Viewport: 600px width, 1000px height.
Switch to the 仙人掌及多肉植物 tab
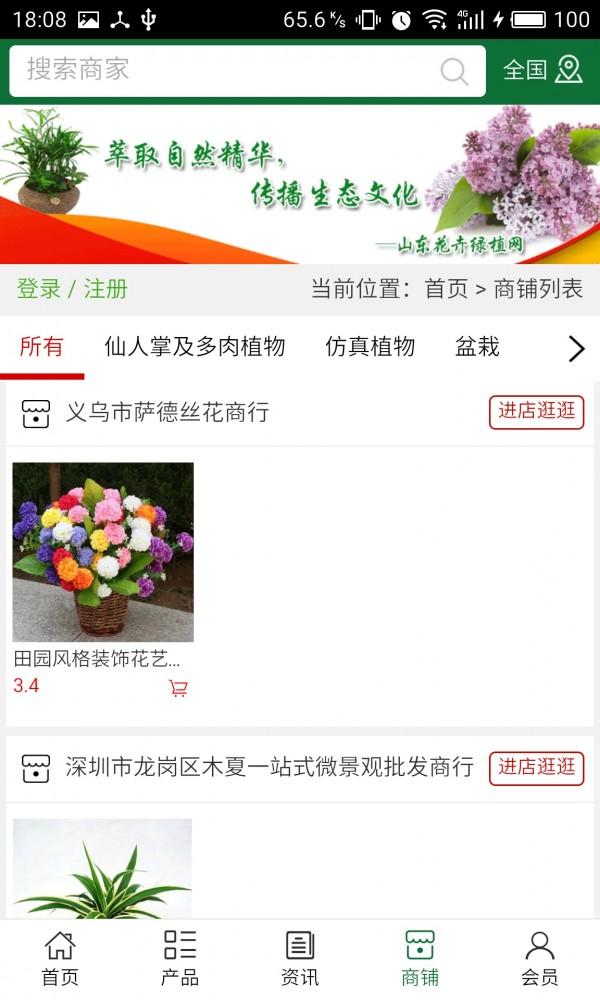pyautogui.click(x=194, y=347)
